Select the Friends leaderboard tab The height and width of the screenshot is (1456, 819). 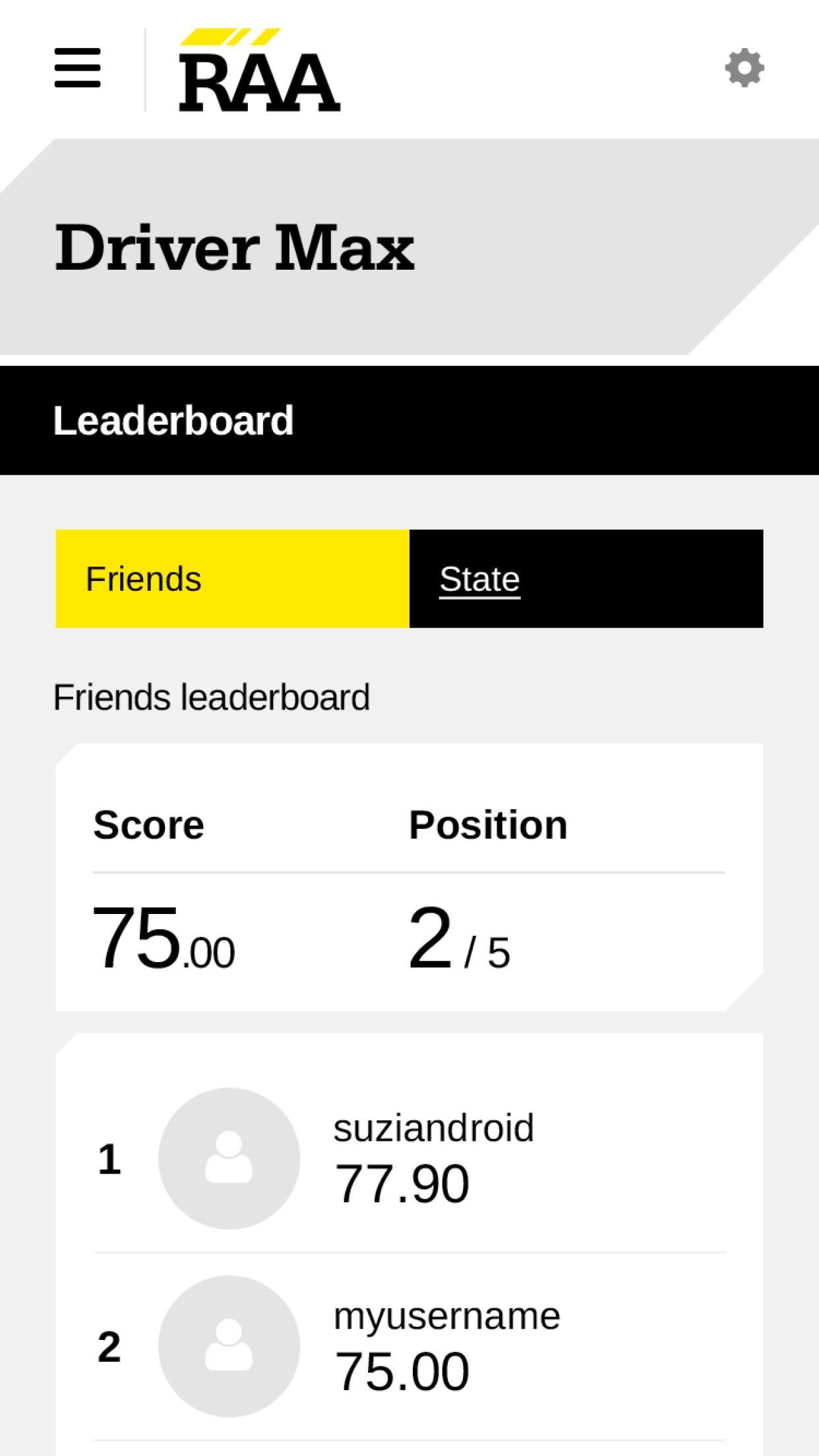pos(232,579)
